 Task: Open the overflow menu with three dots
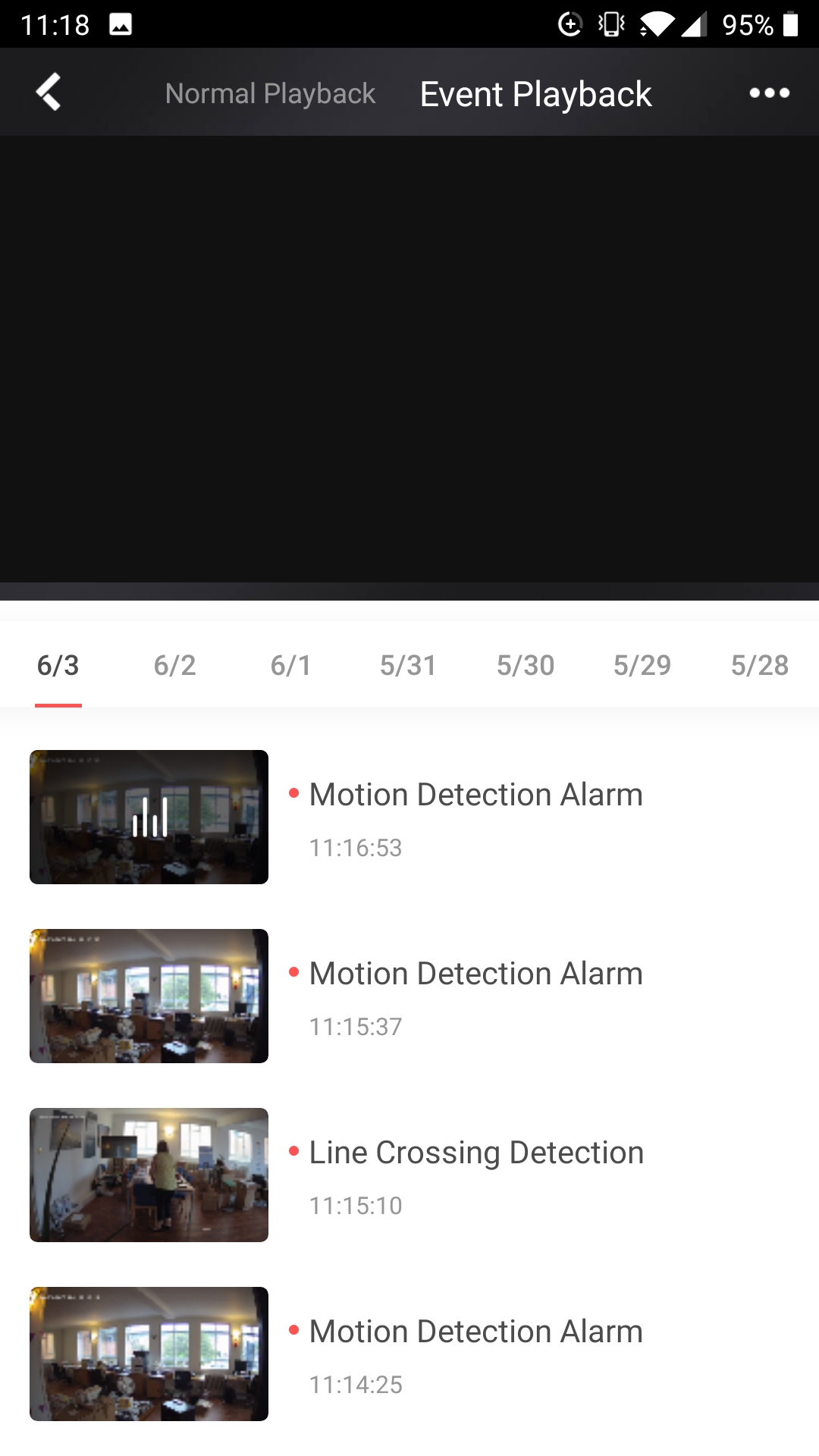[x=769, y=93]
